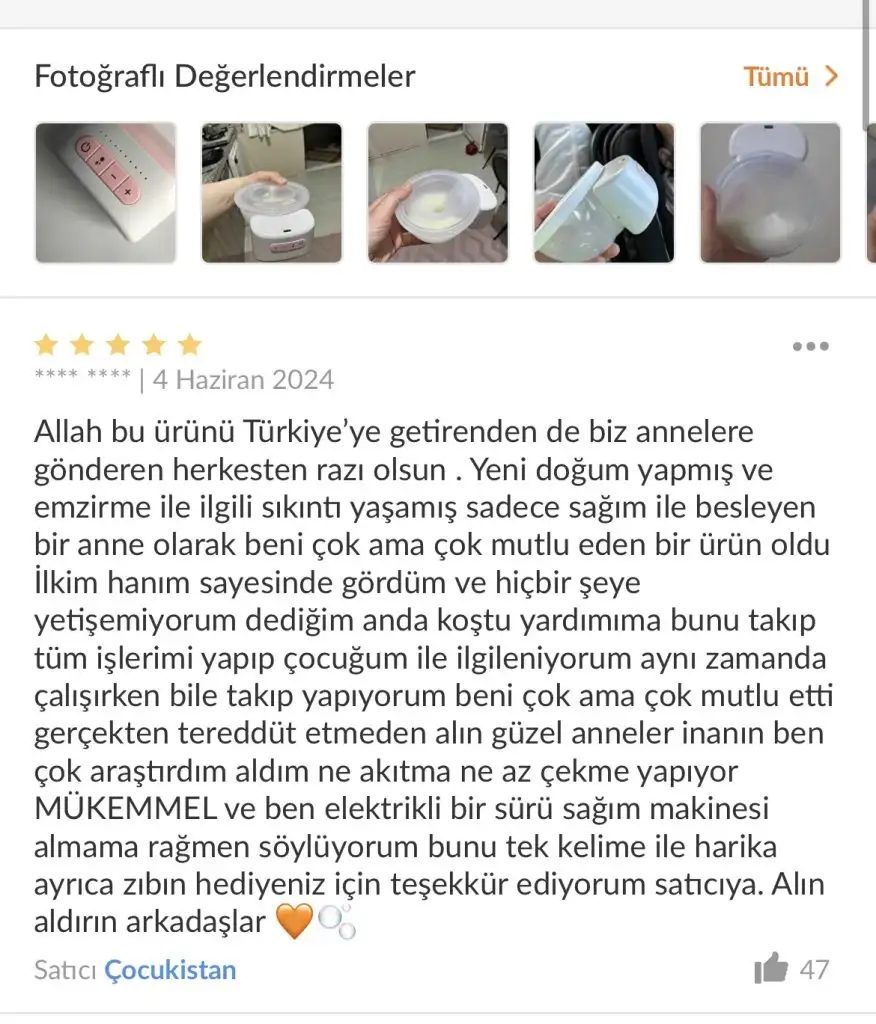Open the review photo of the pink control panel
This screenshot has height=1024, width=876.
(x=105, y=193)
